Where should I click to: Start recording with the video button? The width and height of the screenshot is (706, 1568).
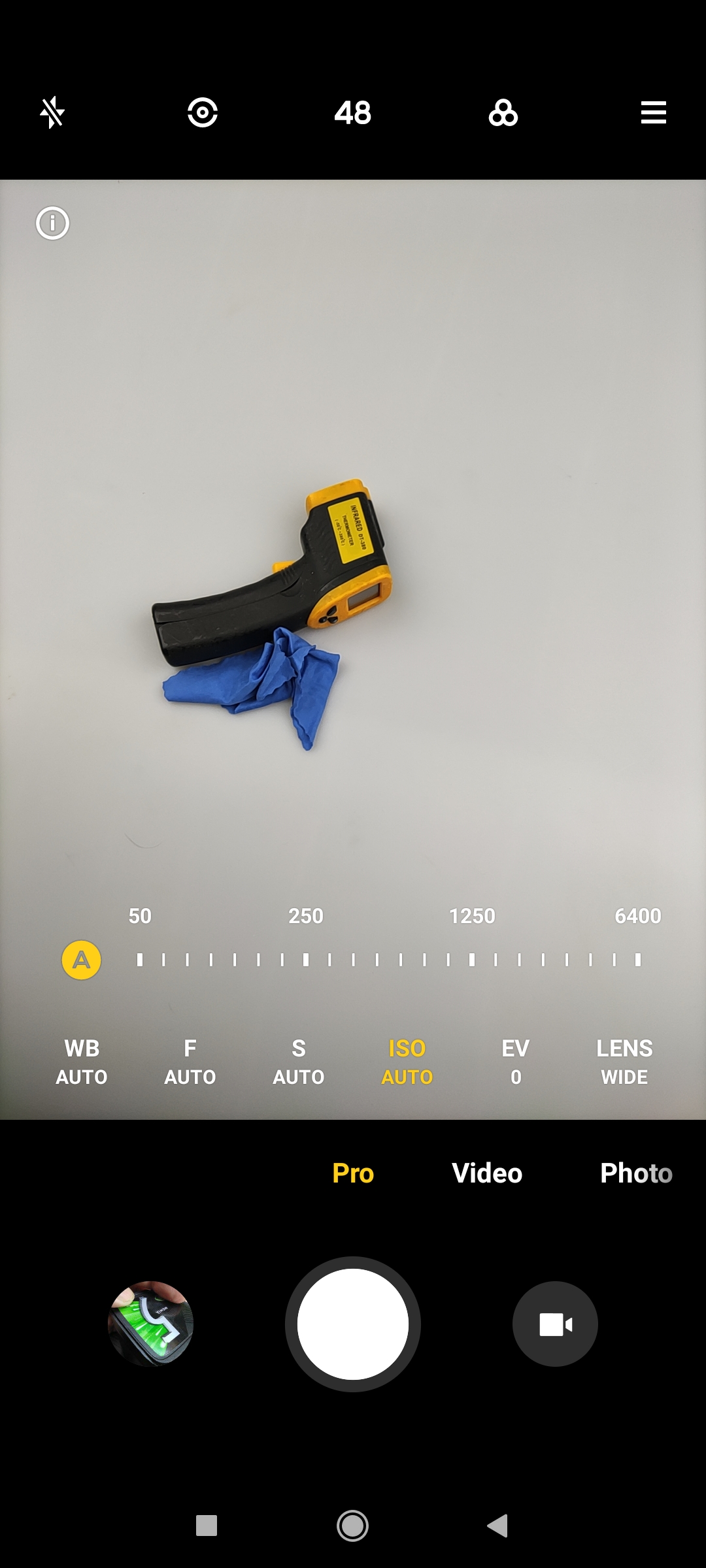tap(555, 1324)
